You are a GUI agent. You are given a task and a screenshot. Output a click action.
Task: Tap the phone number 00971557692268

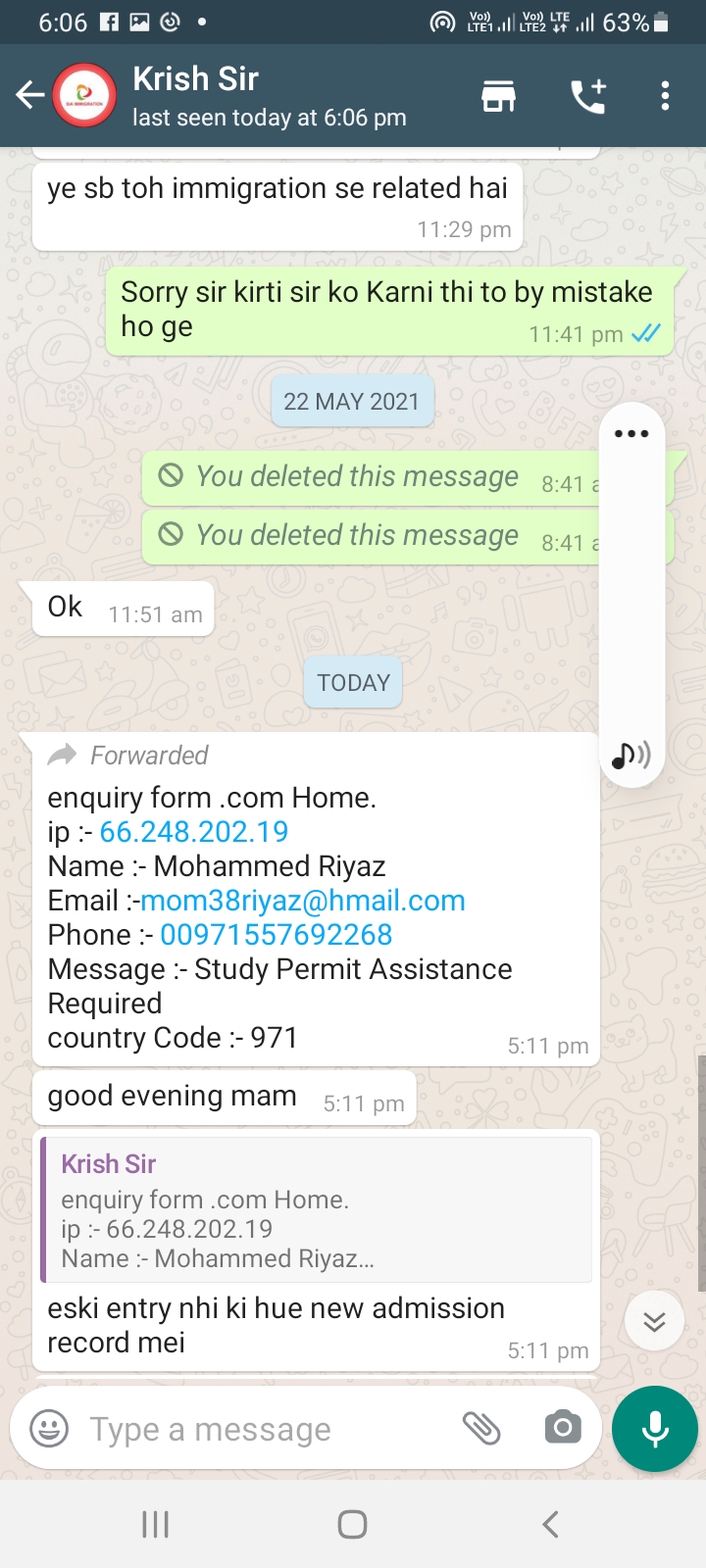277,935
